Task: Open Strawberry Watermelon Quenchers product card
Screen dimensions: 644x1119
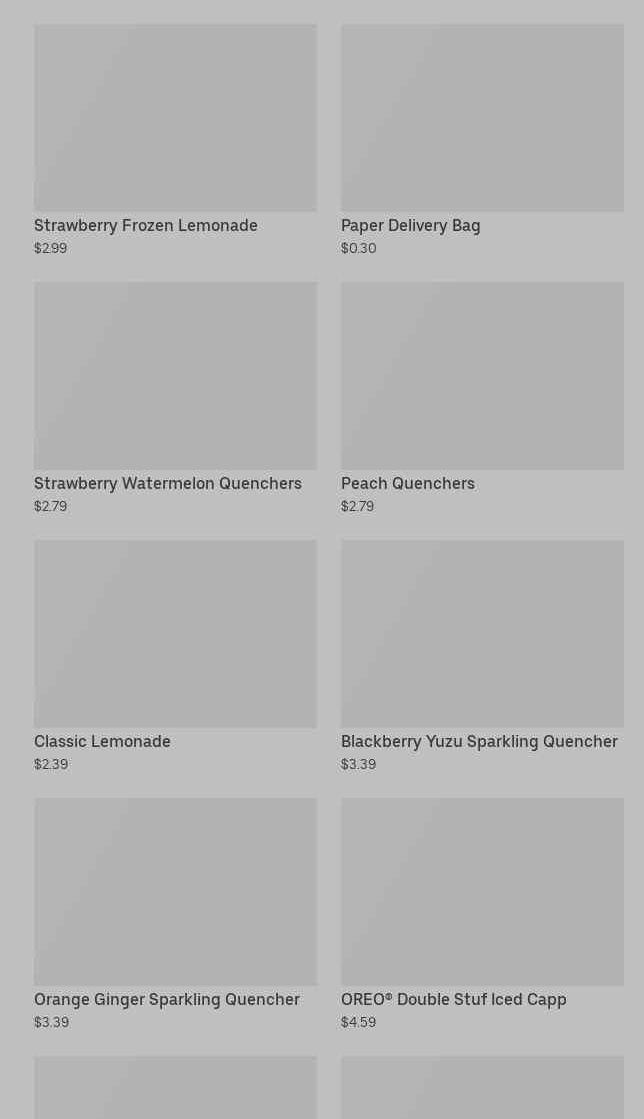Action: pos(175,398)
